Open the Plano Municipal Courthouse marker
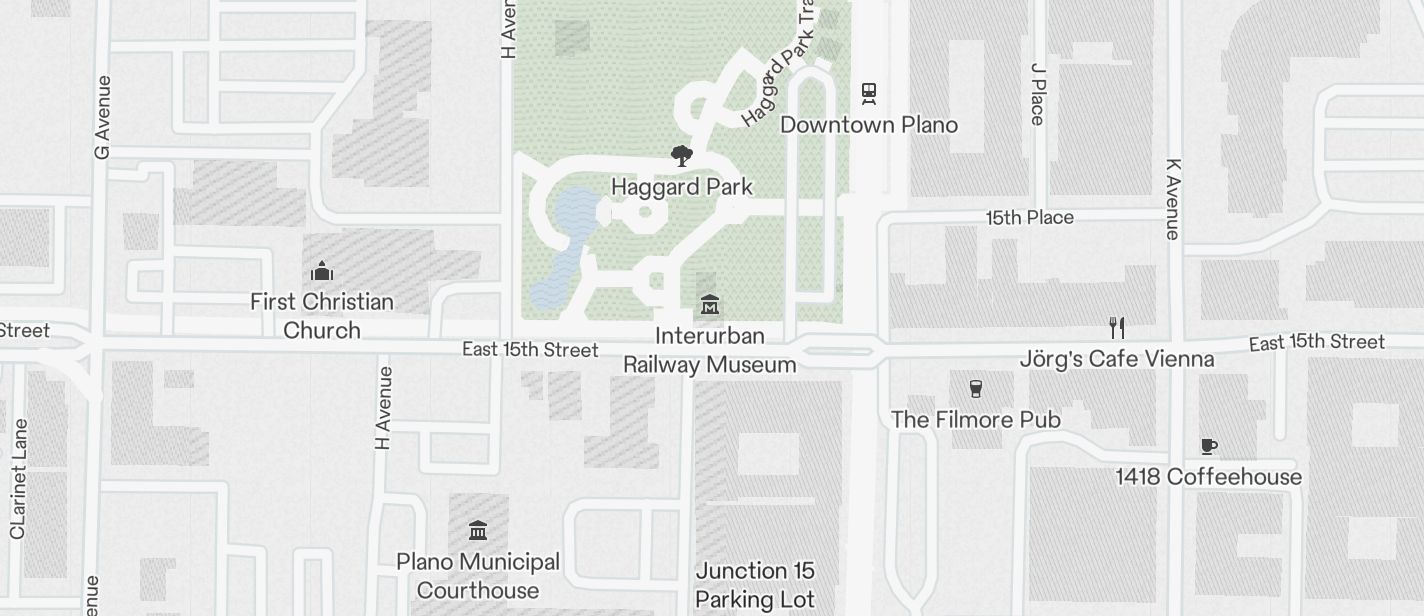This screenshot has width=1424, height=616. click(478, 530)
